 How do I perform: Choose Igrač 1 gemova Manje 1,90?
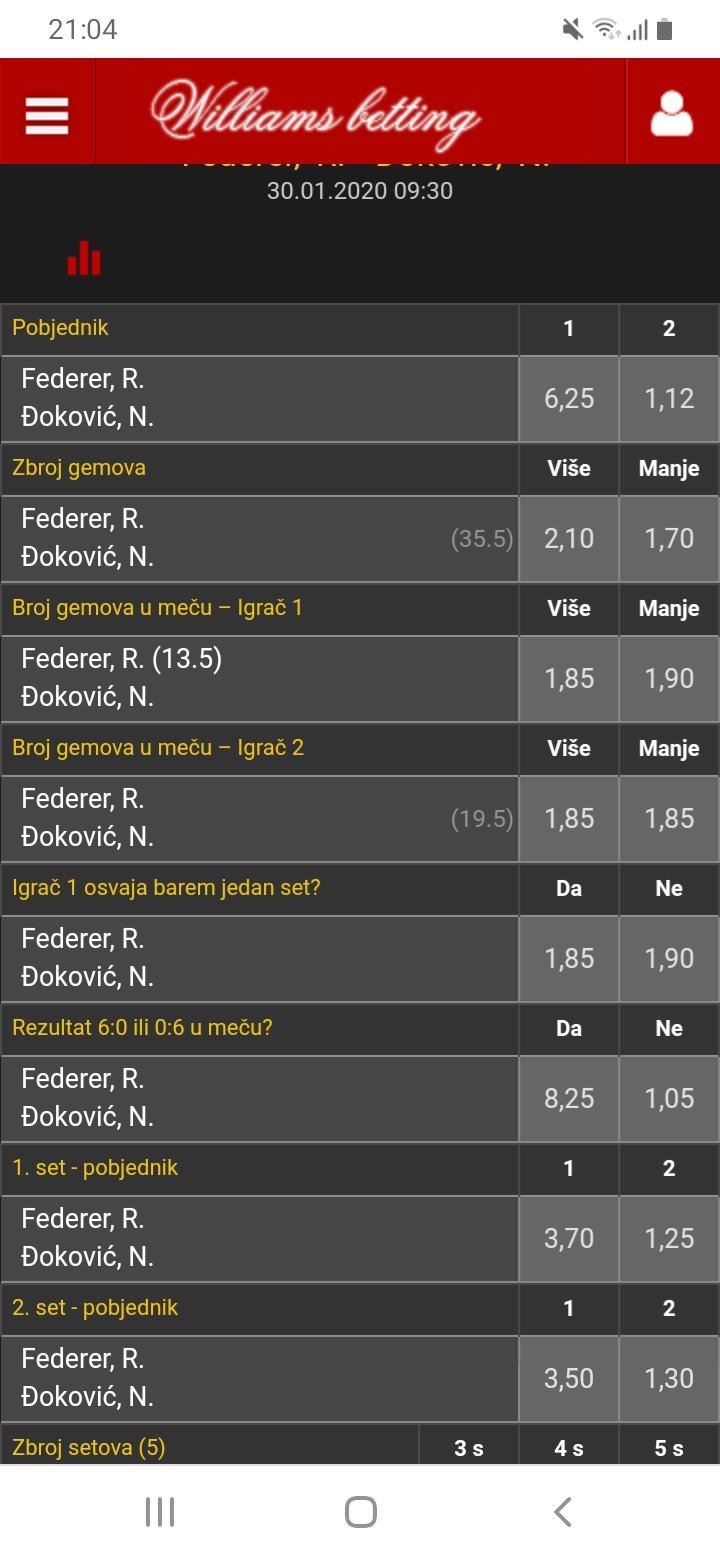click(669, 679)
